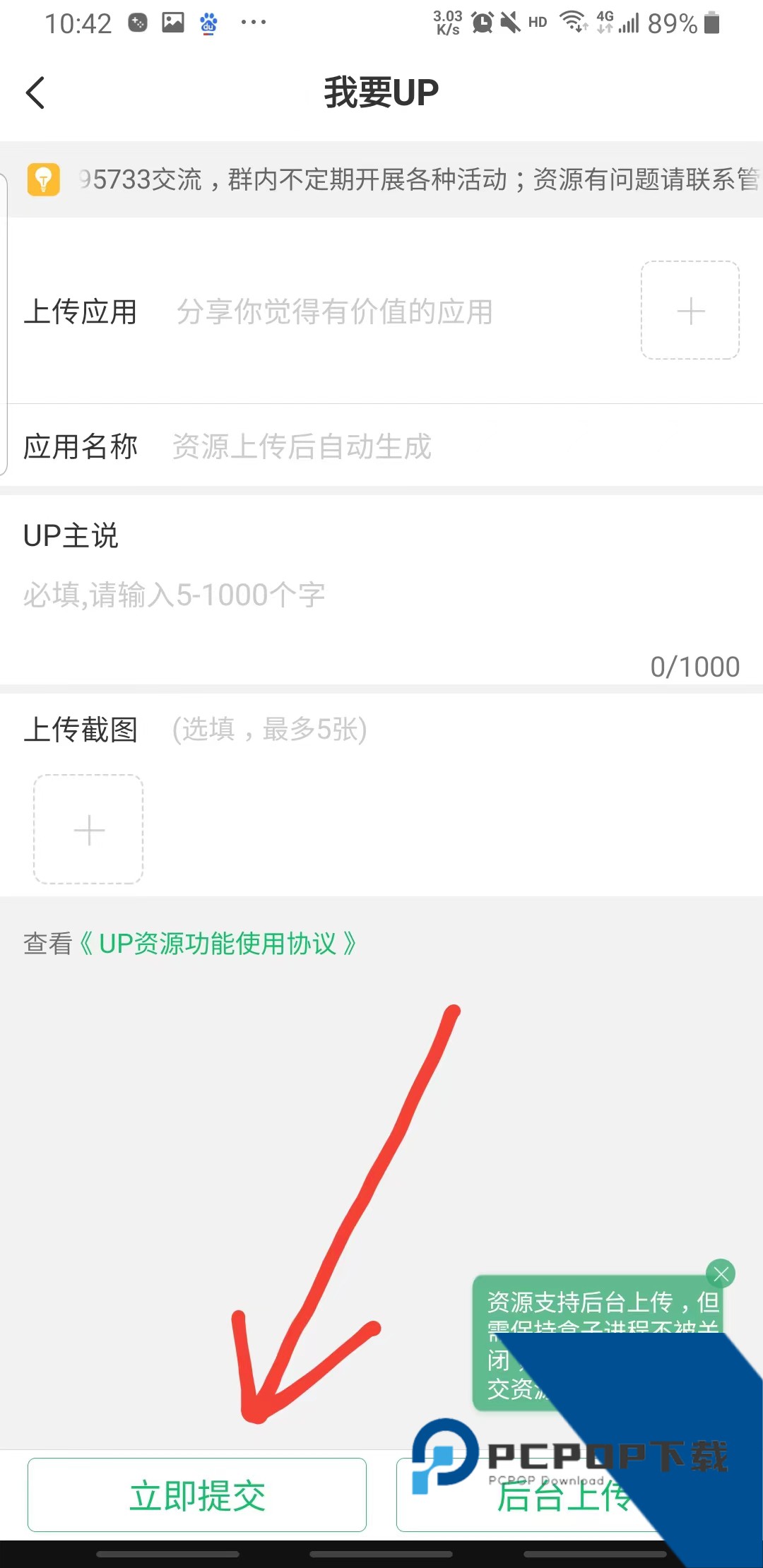Tap the back arrow at top left
The width and height of the screenshot is (763, 1568).
coord(35,92)
